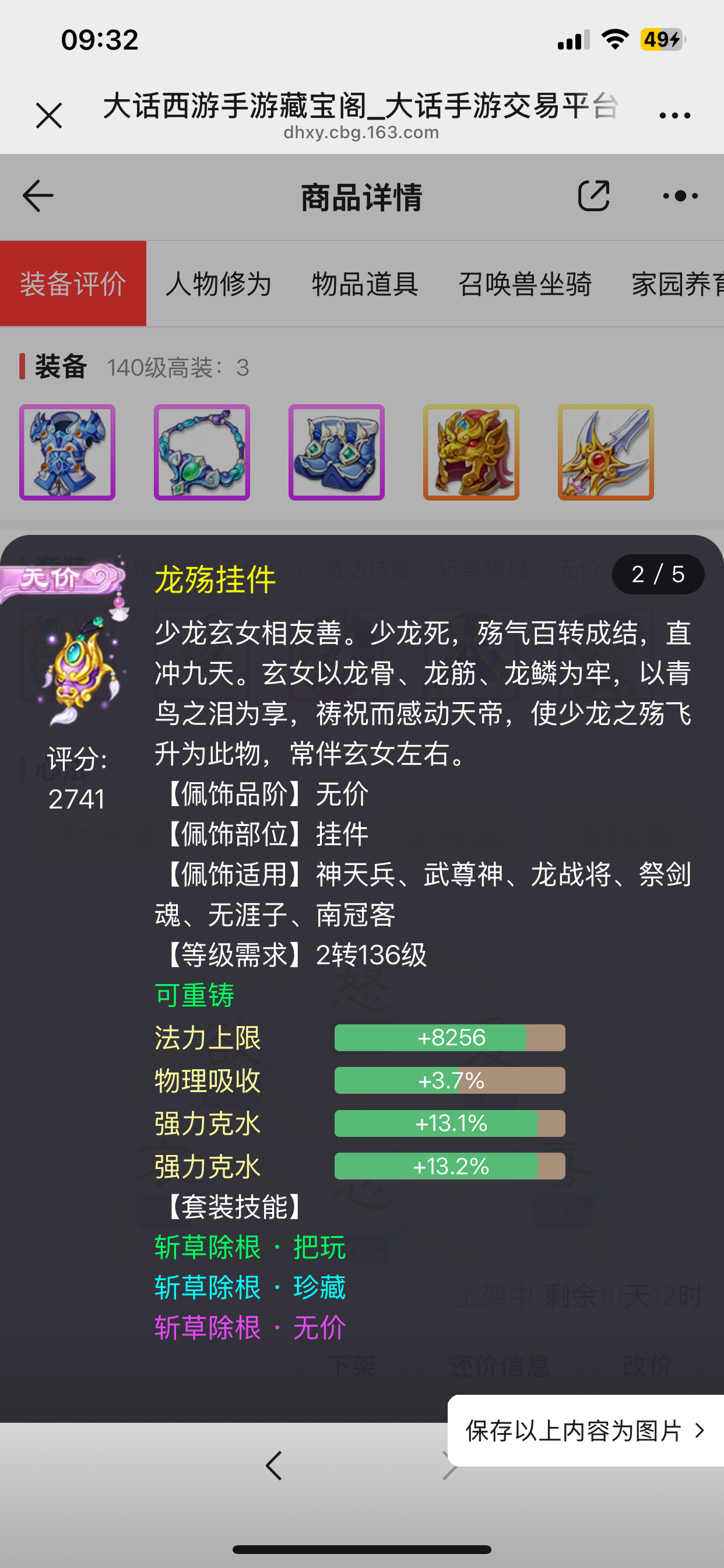The height and width of the screenshot is (1568, 724).
Task: Tap 保存以上内容为图片 to save image
Action: coord(585,1430)
